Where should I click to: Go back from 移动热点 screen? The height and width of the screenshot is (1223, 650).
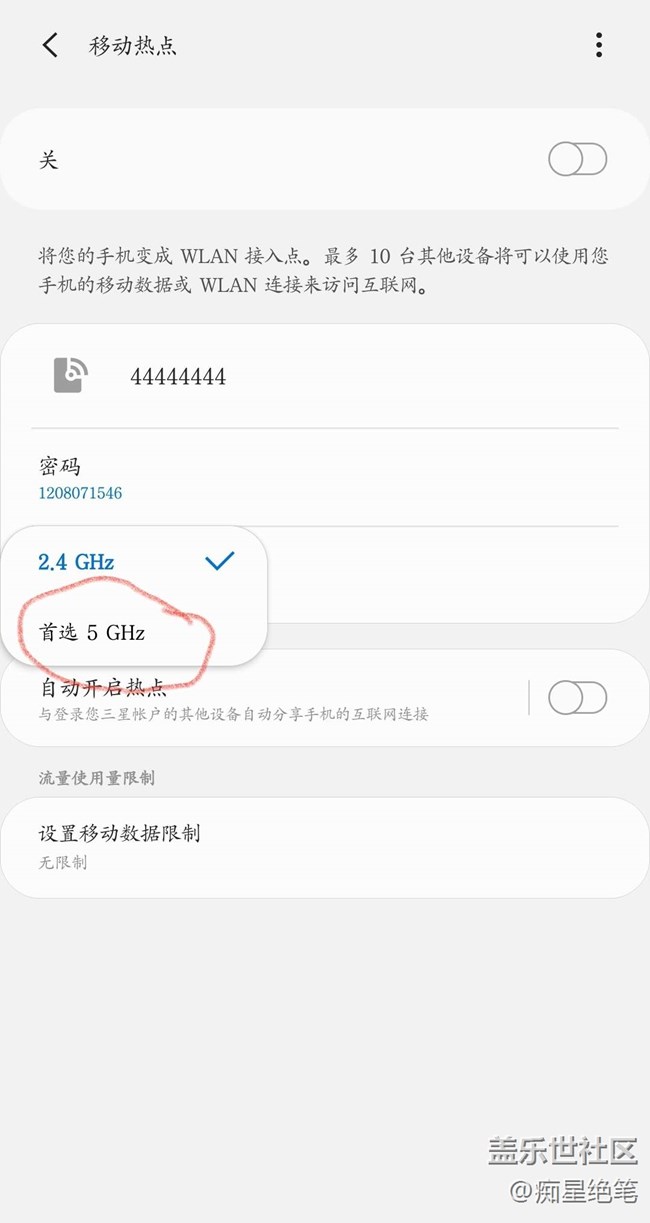50,45
